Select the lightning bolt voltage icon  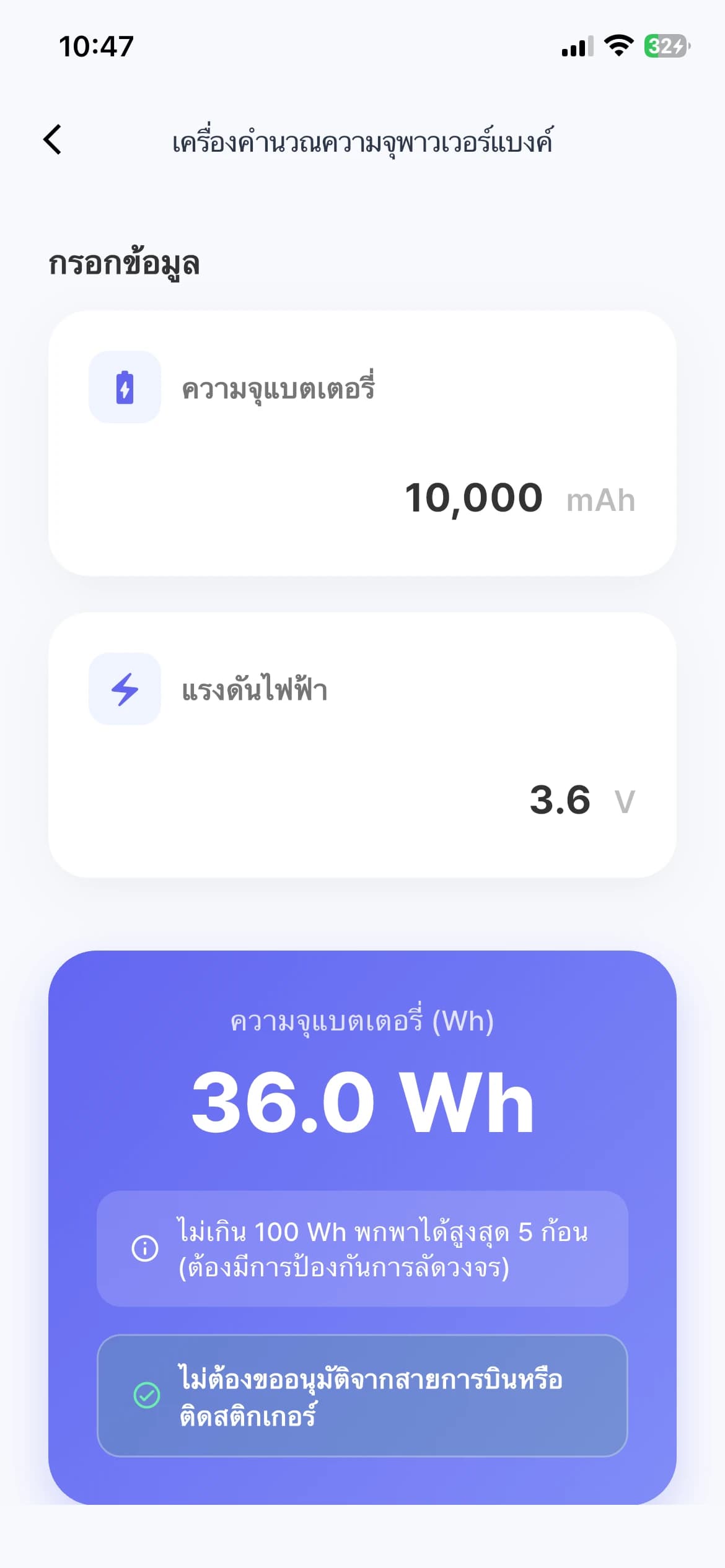point(125,687)
